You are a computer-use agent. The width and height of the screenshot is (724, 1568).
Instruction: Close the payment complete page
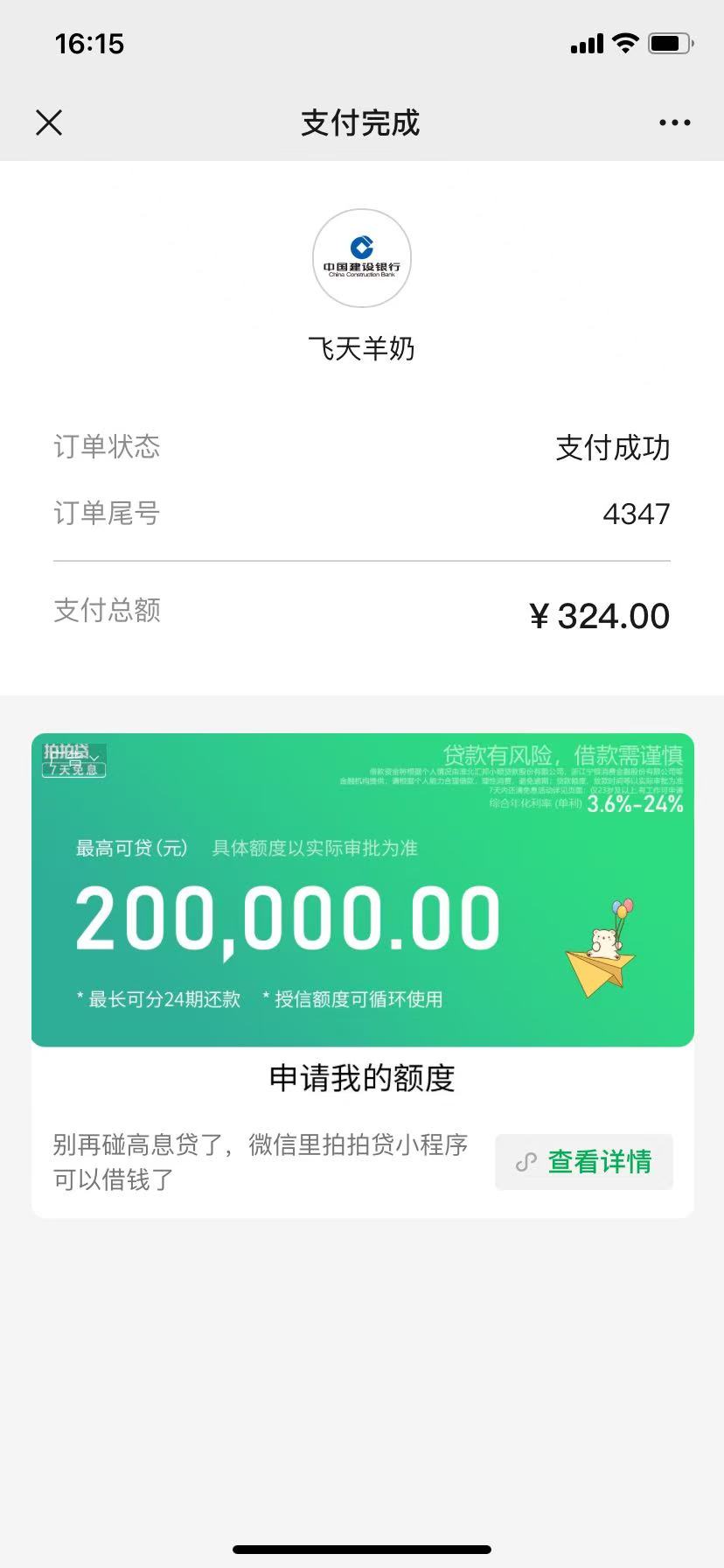click(x=49, y=122)
